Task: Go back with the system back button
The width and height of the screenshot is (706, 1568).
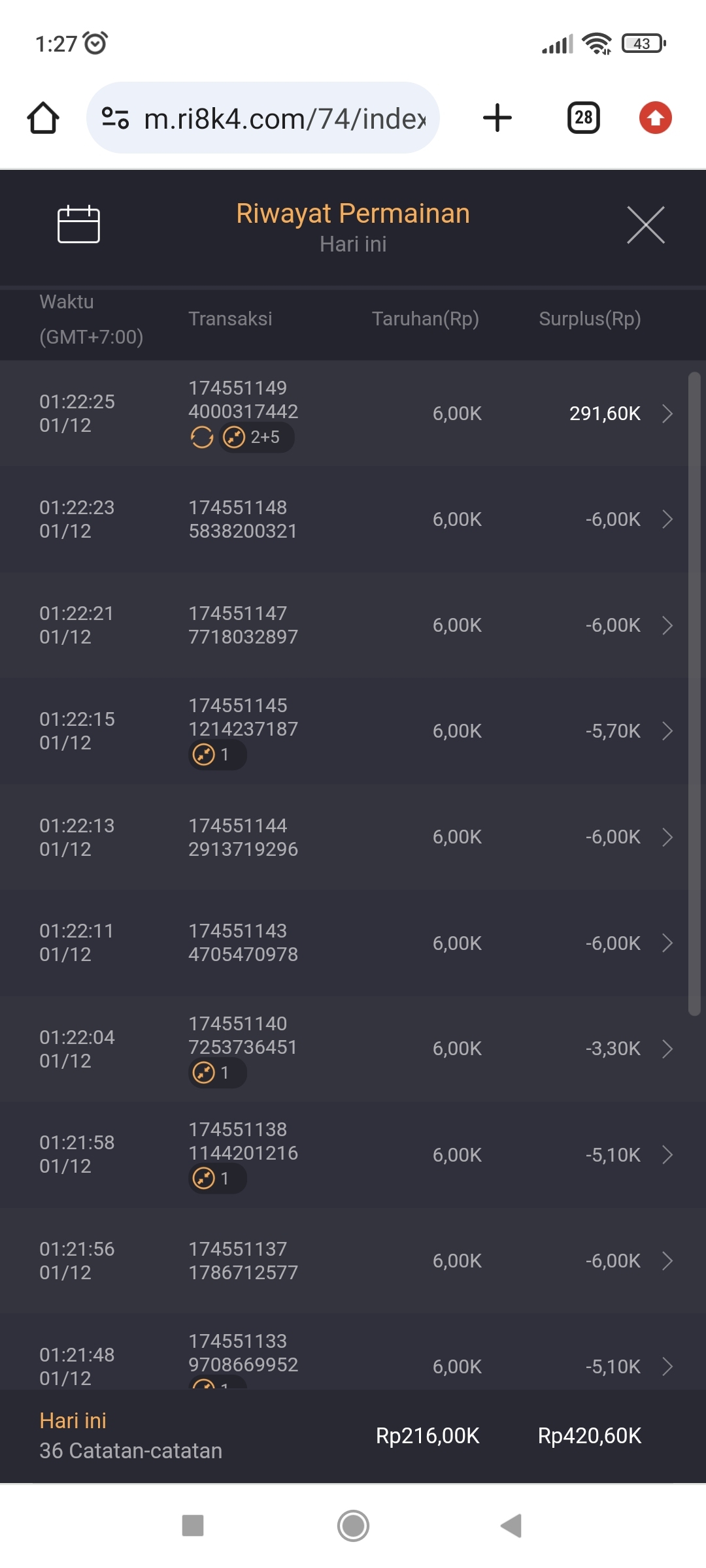Action: pos(511,1526)
